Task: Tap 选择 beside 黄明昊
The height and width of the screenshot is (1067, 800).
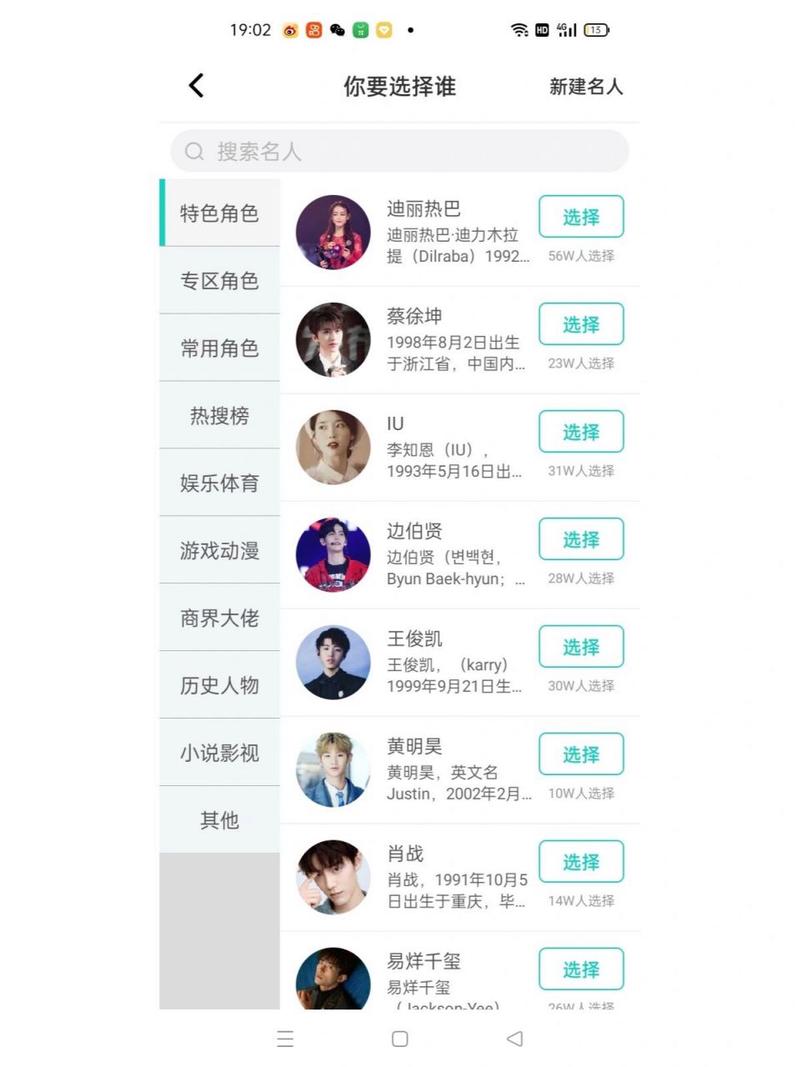Action: [581, 754]
